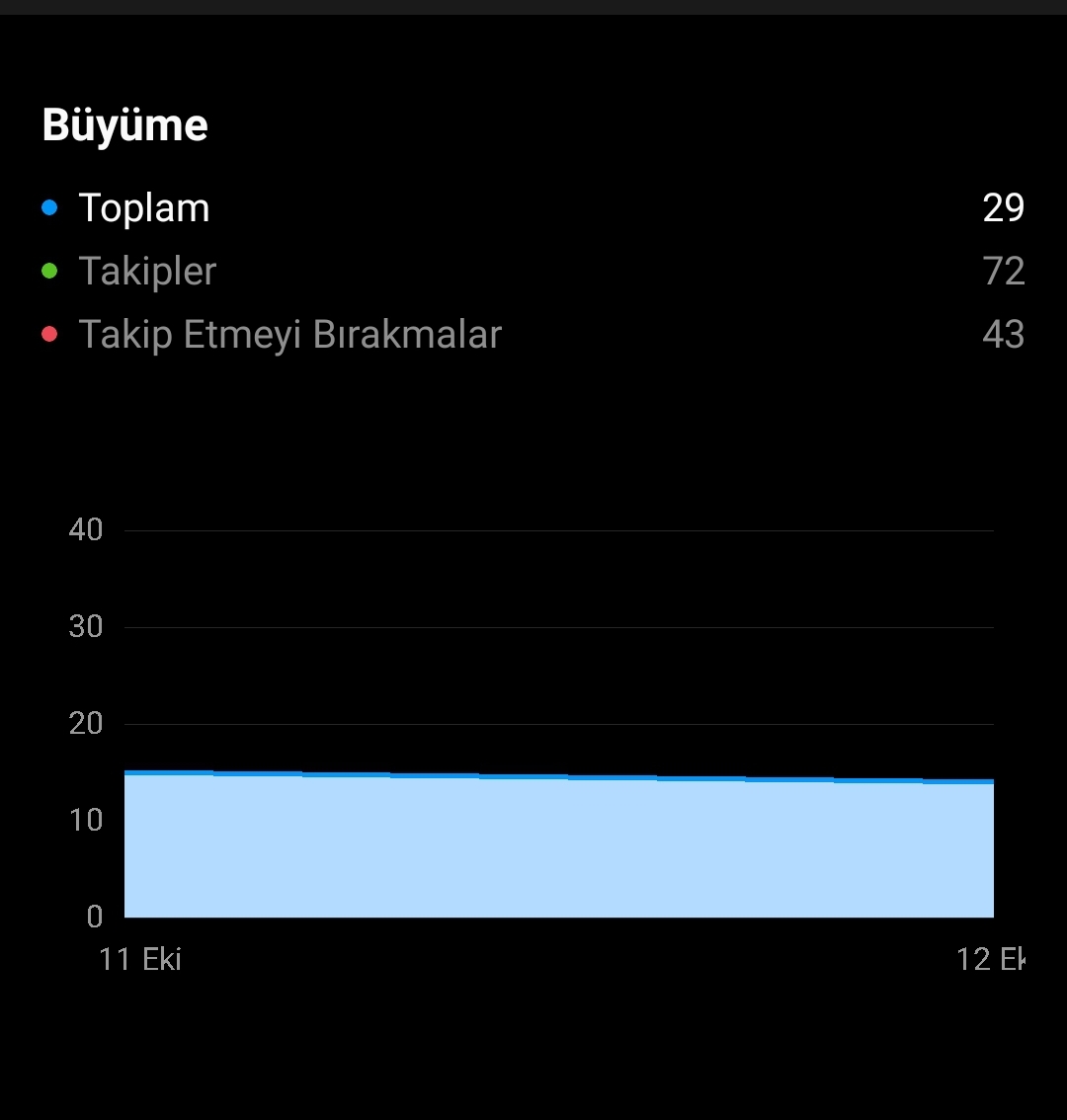Select the Toplam series
The width and height of the screenshot is (1067, 1120).
[533, 207]
